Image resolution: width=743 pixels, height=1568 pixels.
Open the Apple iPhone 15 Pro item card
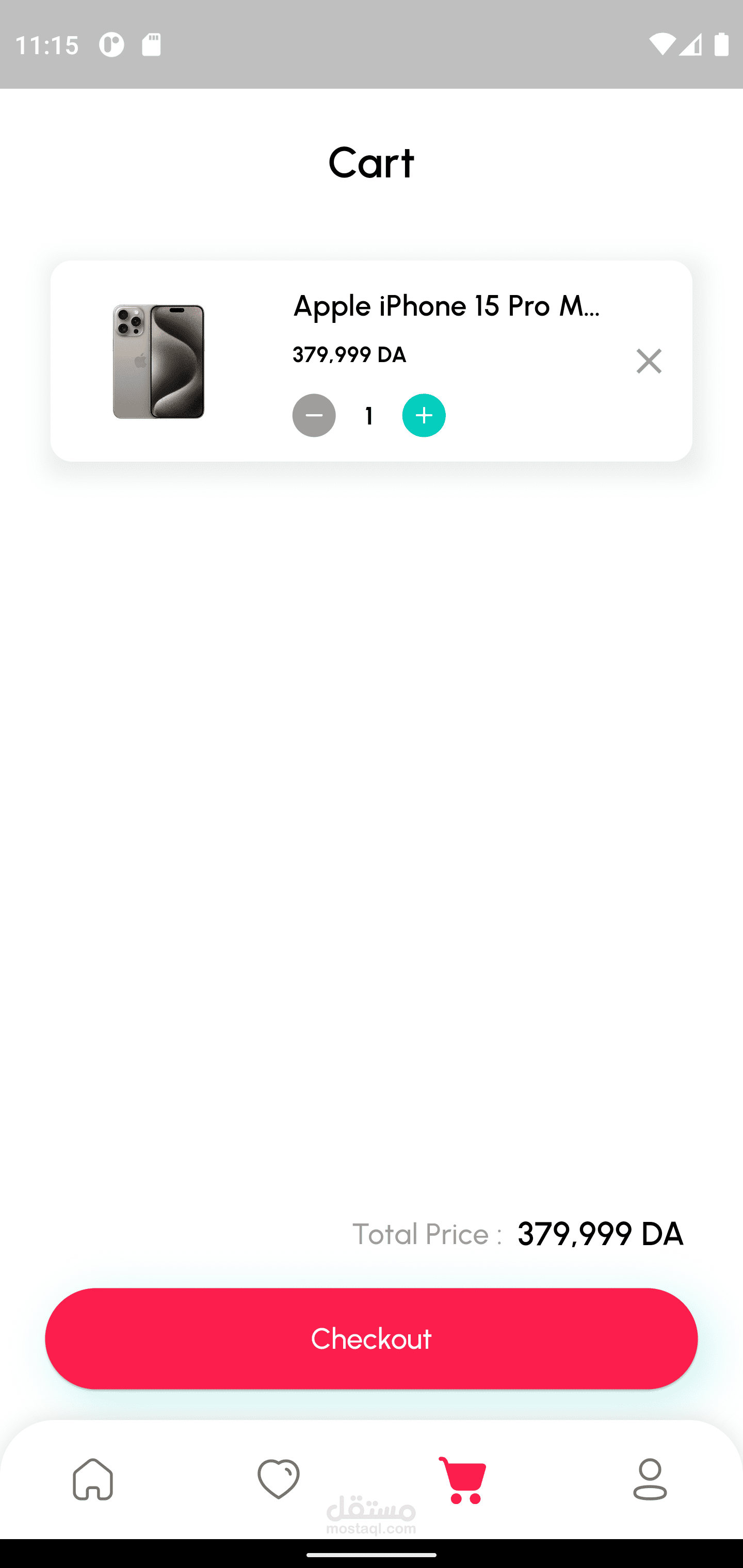coord(446,306)
